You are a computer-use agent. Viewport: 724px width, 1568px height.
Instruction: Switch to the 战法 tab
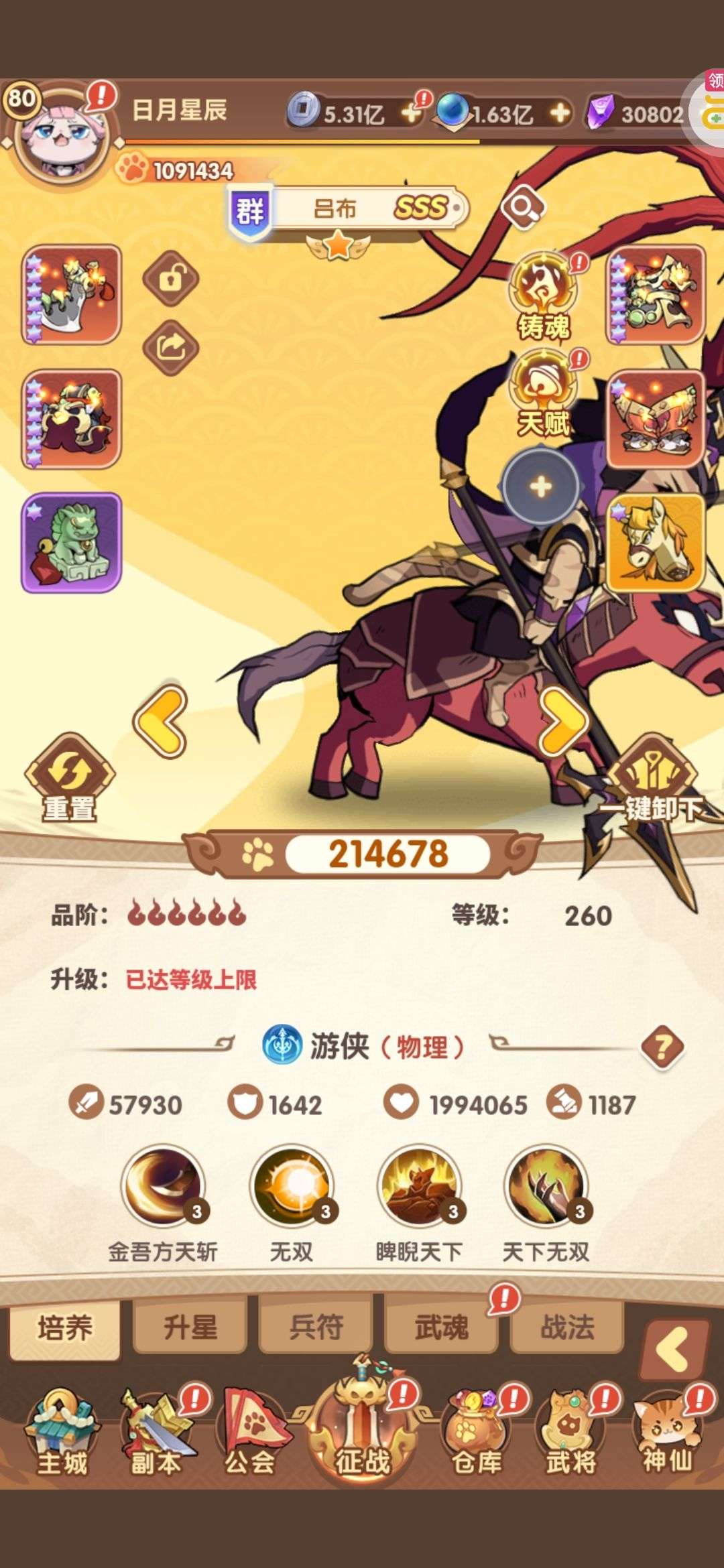click(x=568, y=1327)
